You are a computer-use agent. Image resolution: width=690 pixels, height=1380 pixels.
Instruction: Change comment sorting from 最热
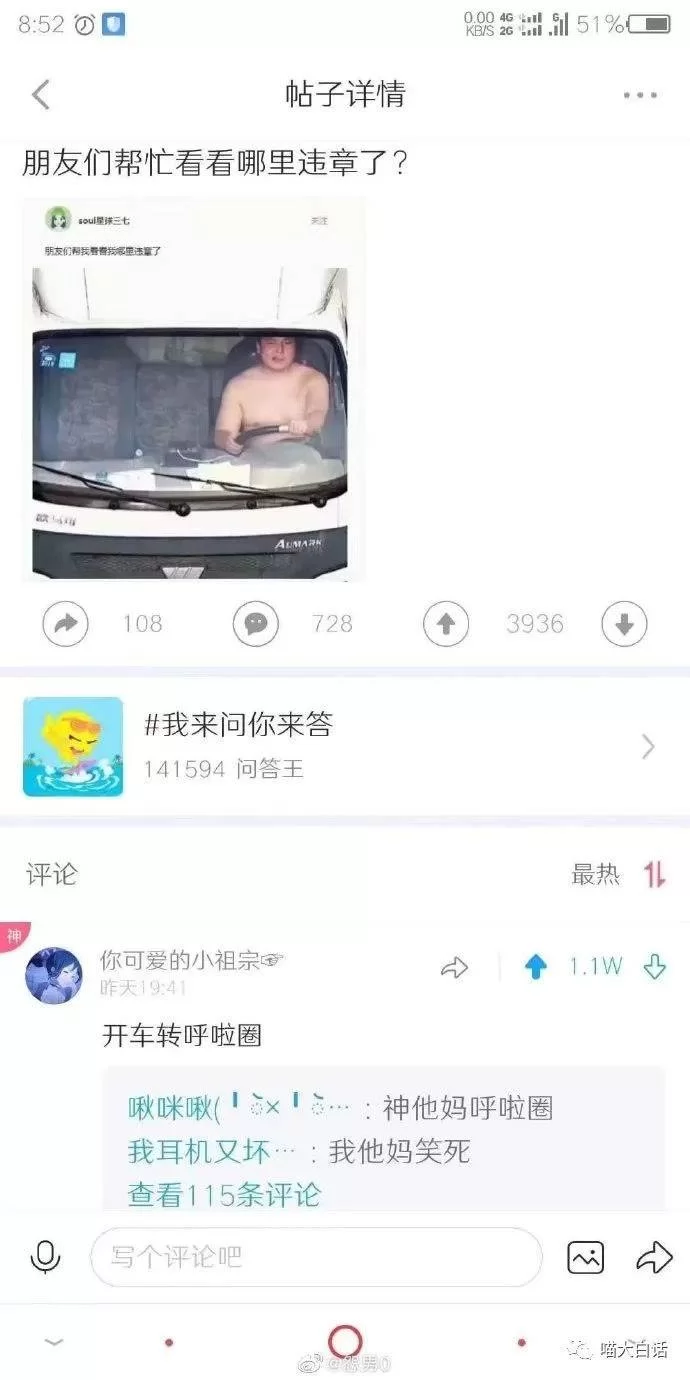point(654,875)
